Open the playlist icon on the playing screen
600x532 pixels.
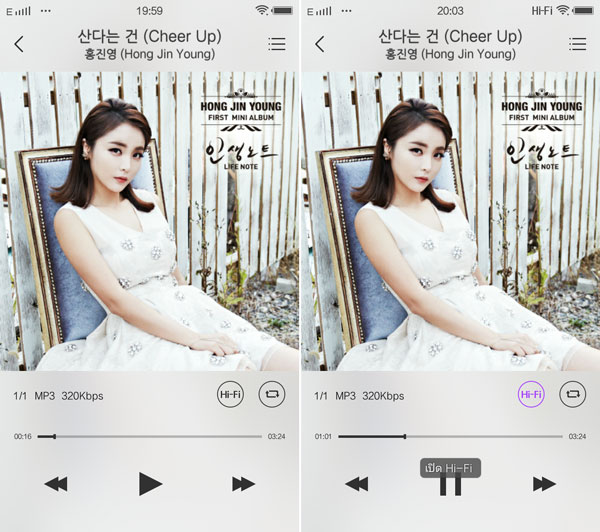[x=577, y=44]
